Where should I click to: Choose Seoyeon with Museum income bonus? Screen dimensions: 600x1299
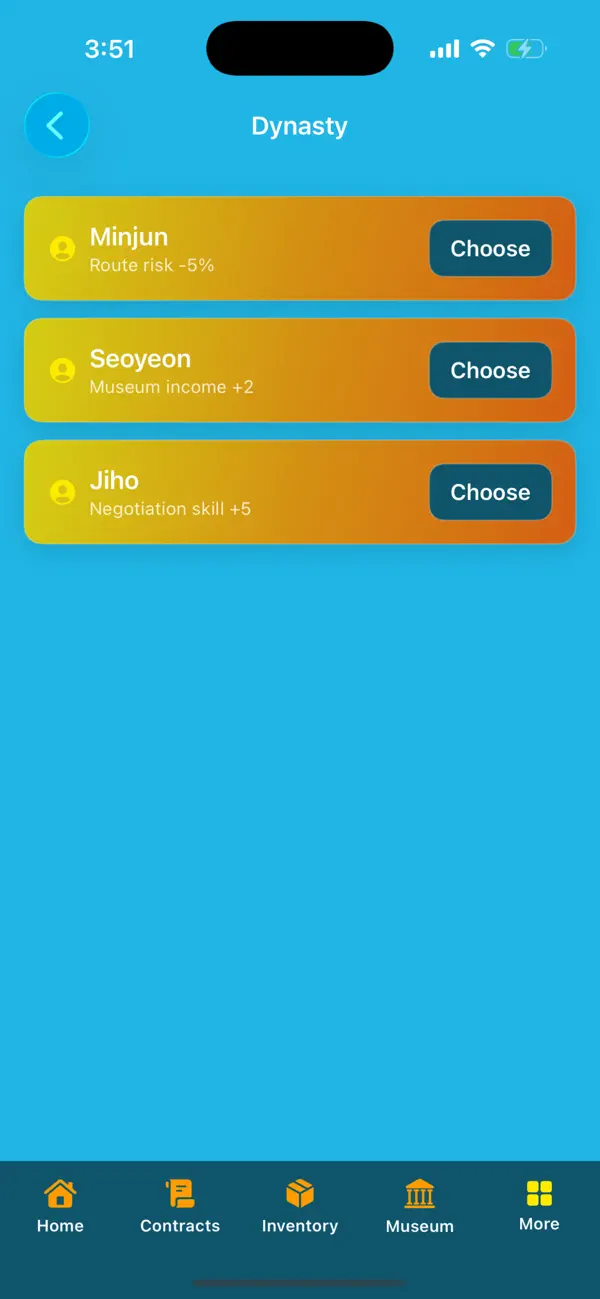click(x=490, y=370)
